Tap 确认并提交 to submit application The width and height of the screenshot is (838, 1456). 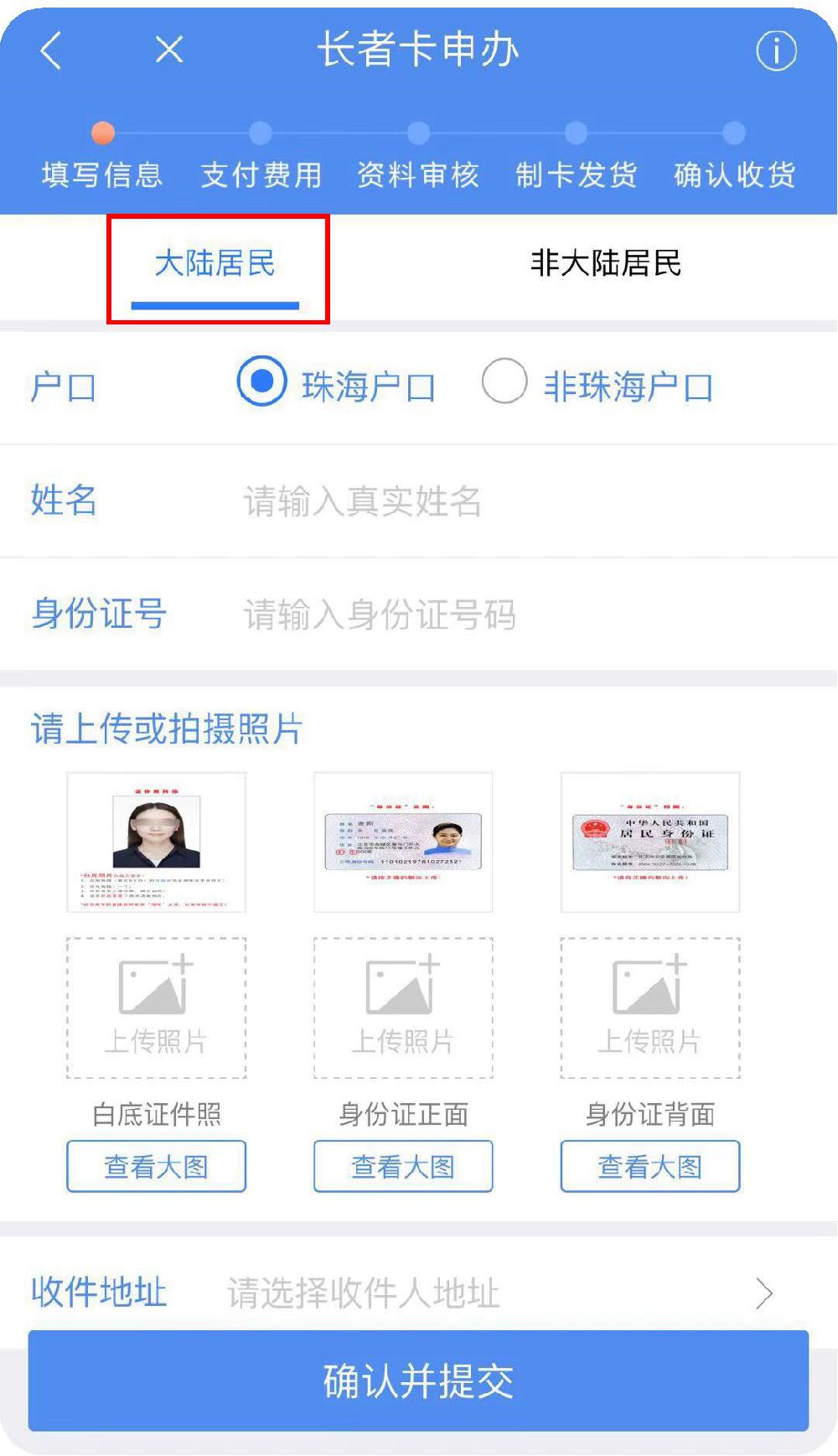(x=418, y=1381)
